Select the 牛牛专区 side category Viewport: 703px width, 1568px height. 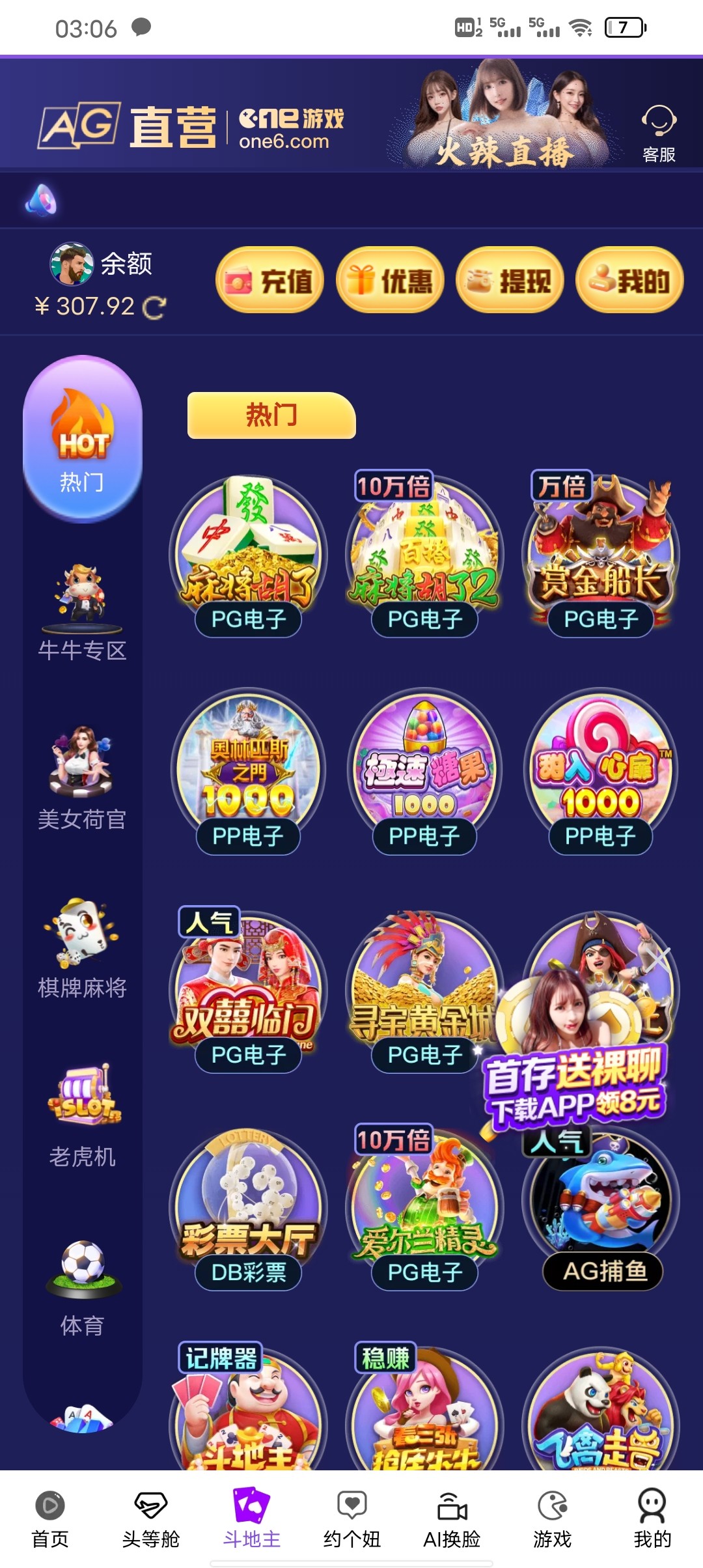(x=82, y=612)
